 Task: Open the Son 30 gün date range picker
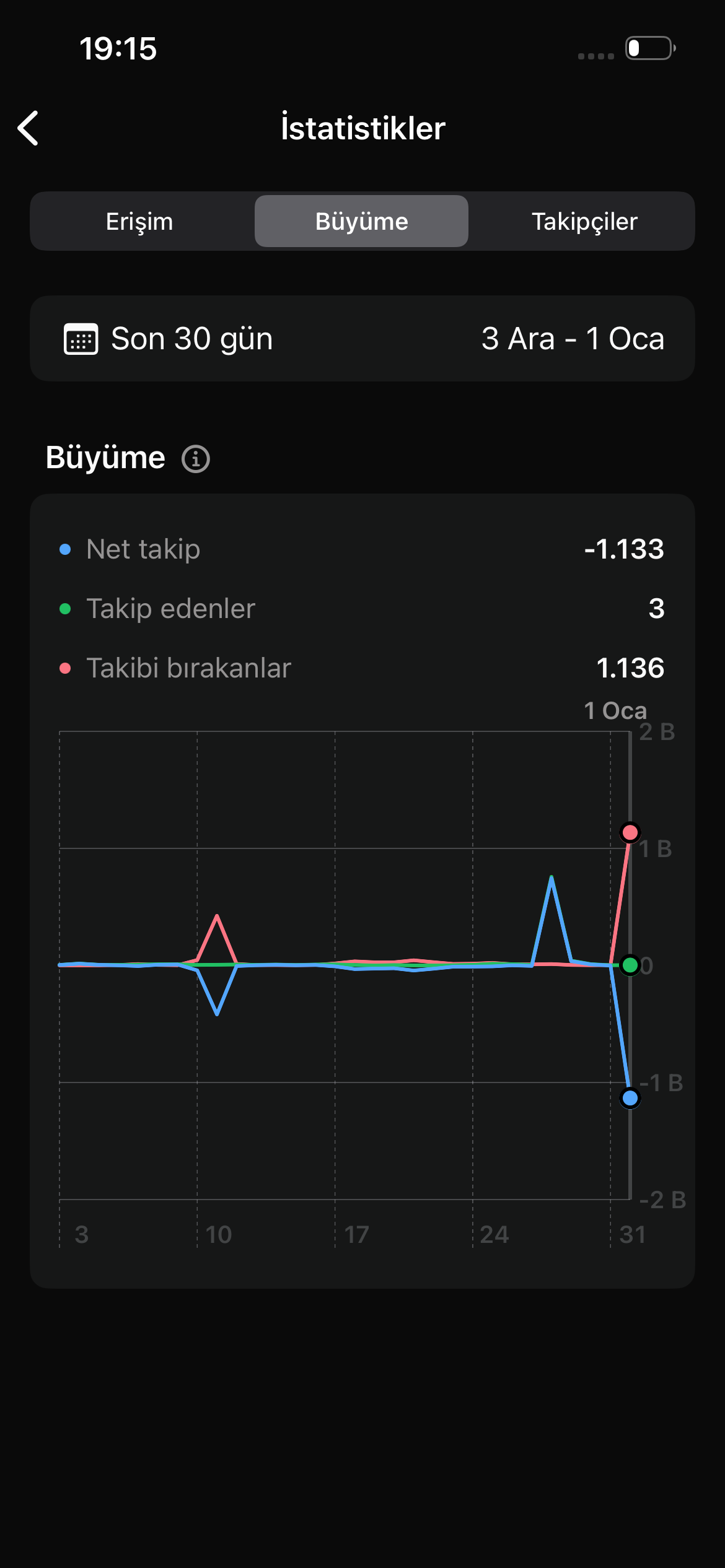tap(362, 338)
